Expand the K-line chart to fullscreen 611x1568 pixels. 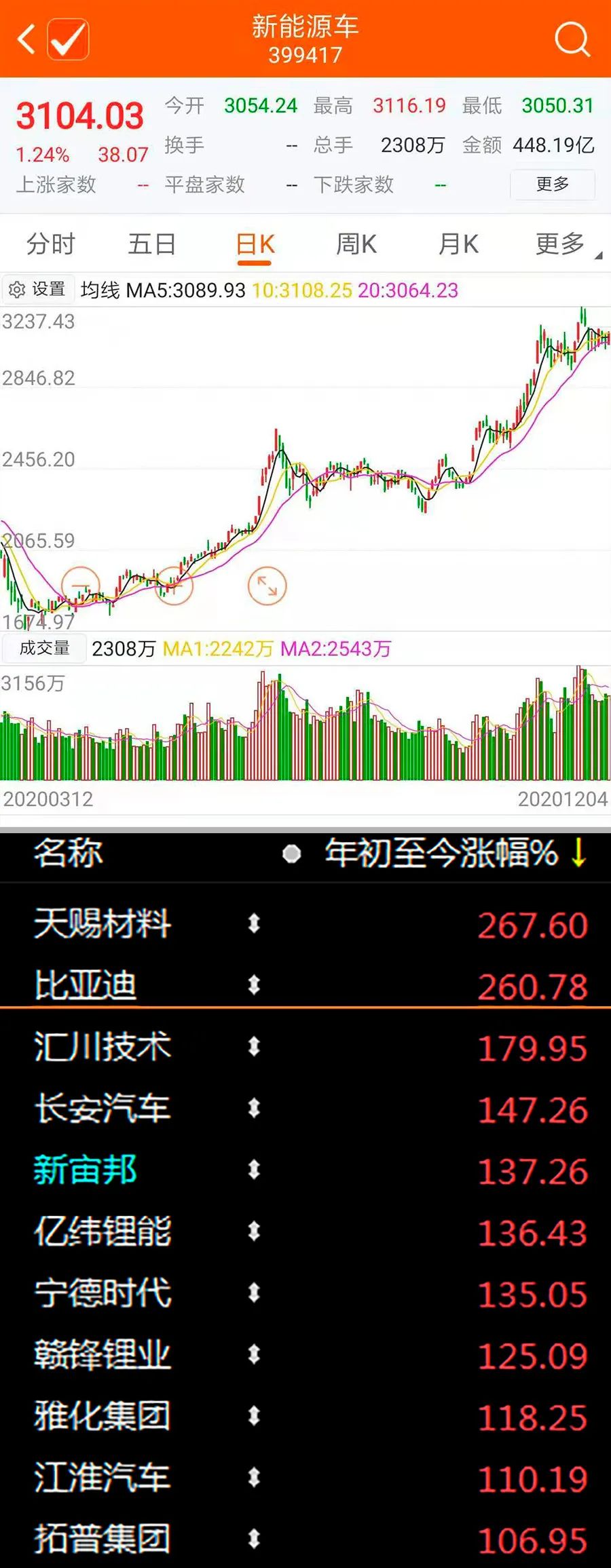(x=267, y=586)
